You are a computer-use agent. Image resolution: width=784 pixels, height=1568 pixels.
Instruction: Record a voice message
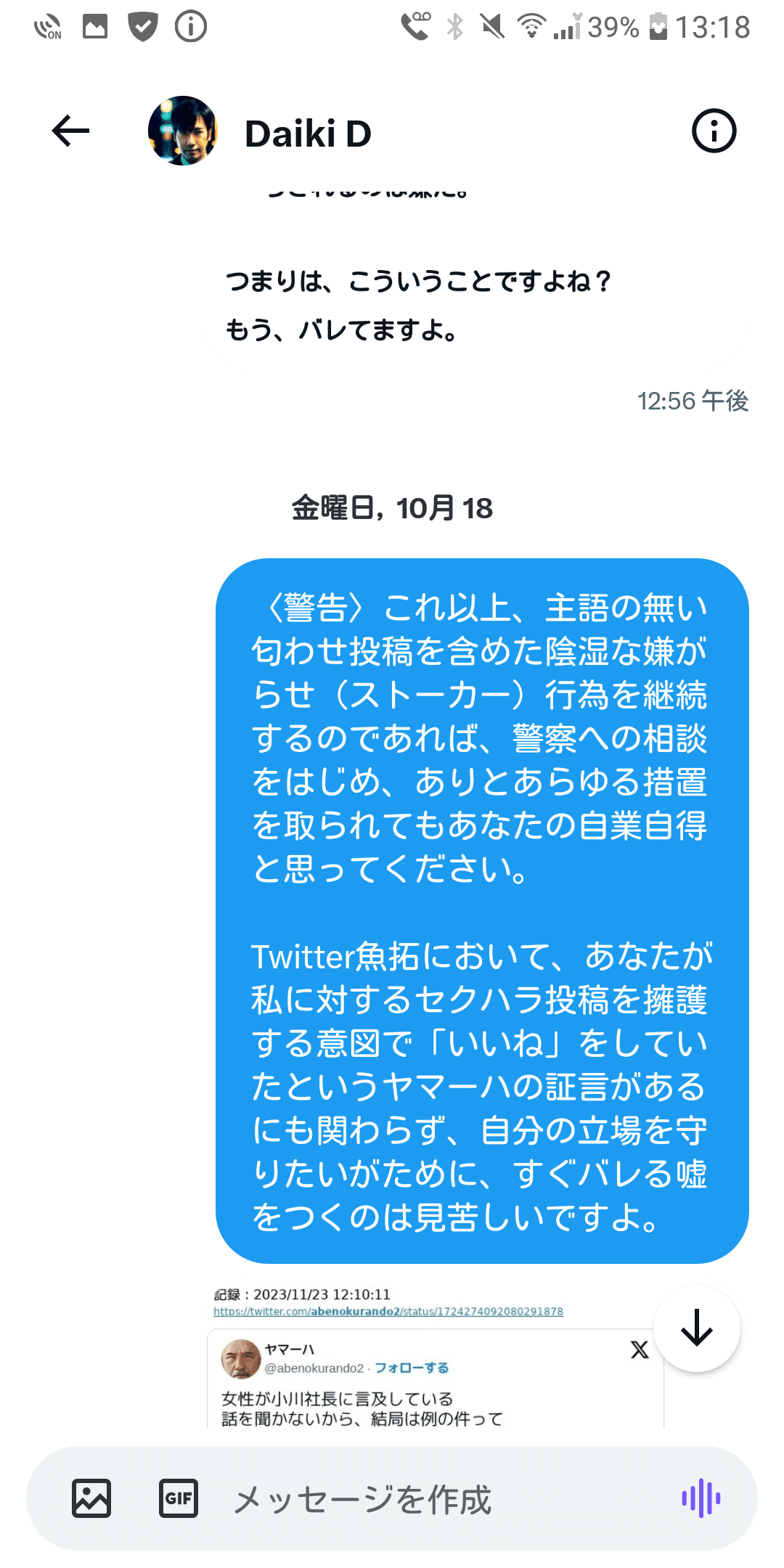click(701, 1498)
